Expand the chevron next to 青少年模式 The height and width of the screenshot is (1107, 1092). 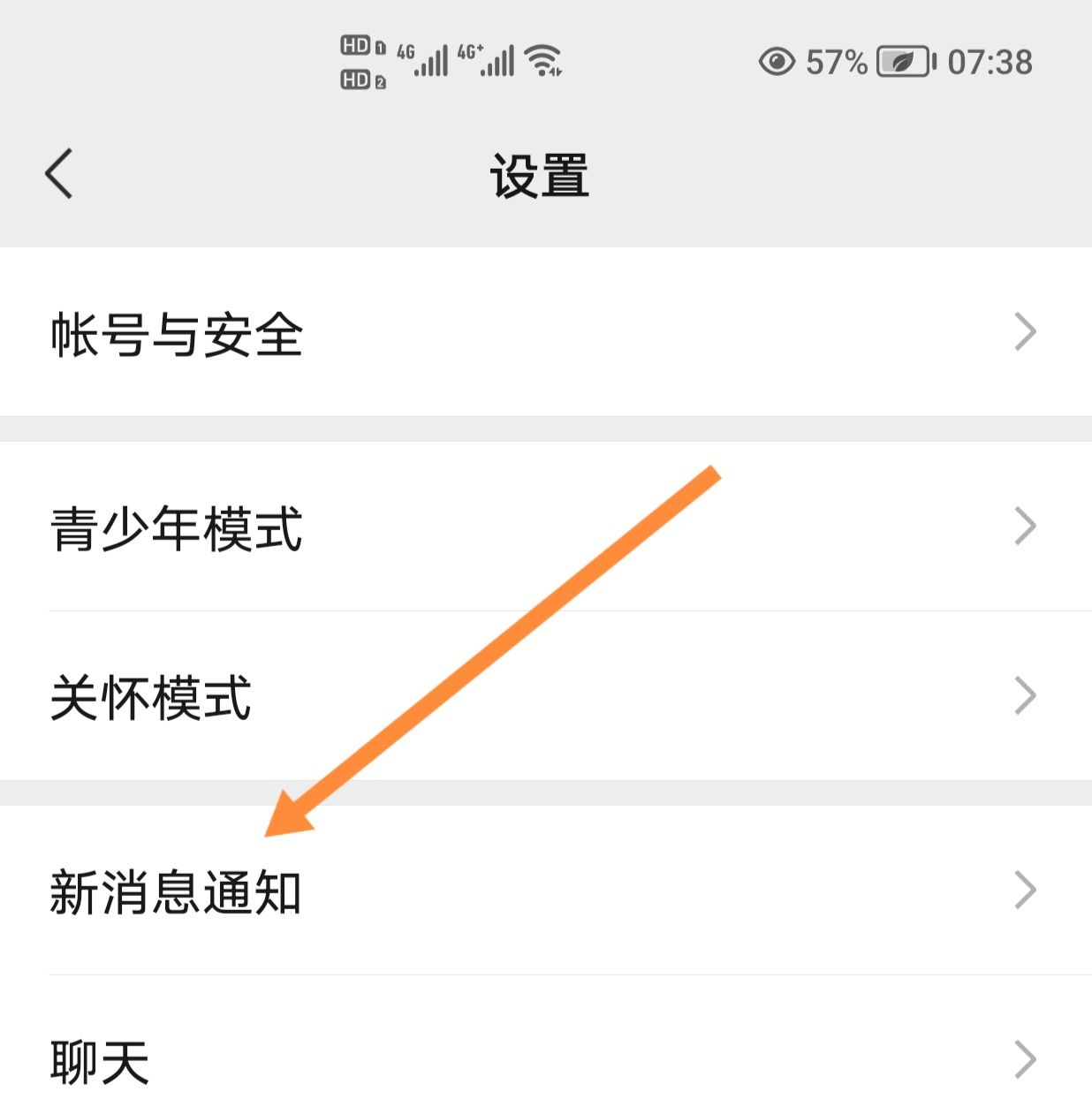coord(1025,527)
